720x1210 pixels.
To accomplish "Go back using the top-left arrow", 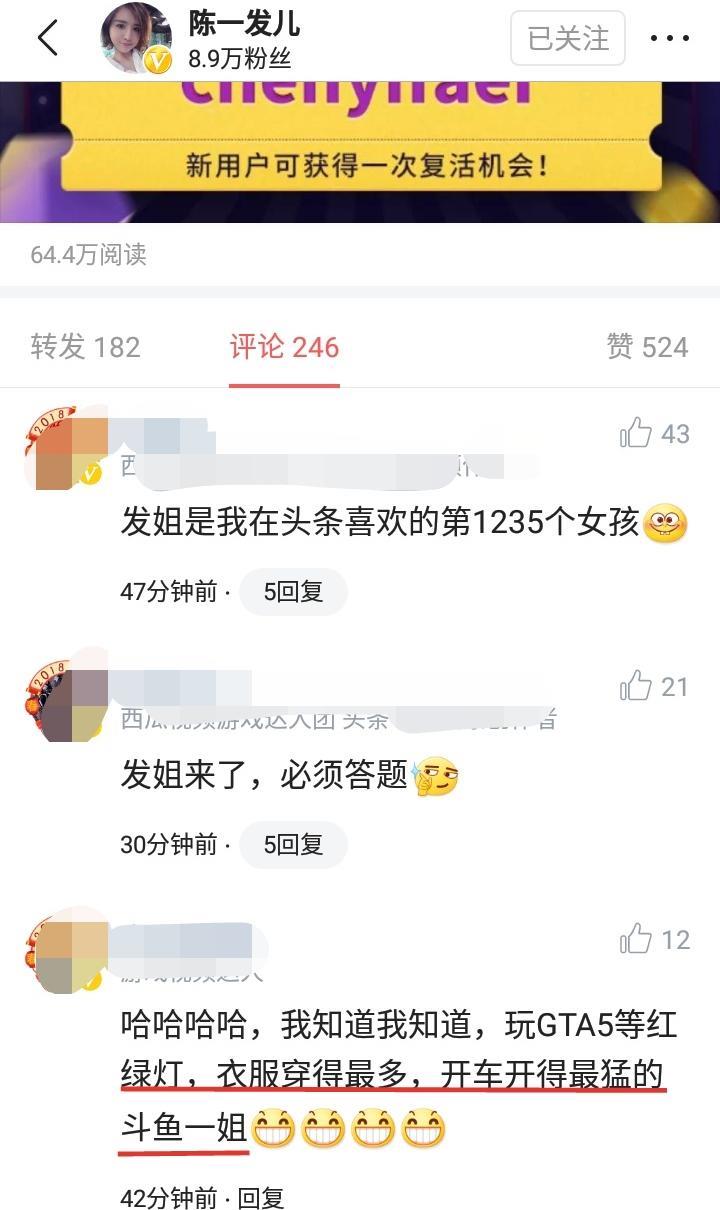I will click(48, 39).
